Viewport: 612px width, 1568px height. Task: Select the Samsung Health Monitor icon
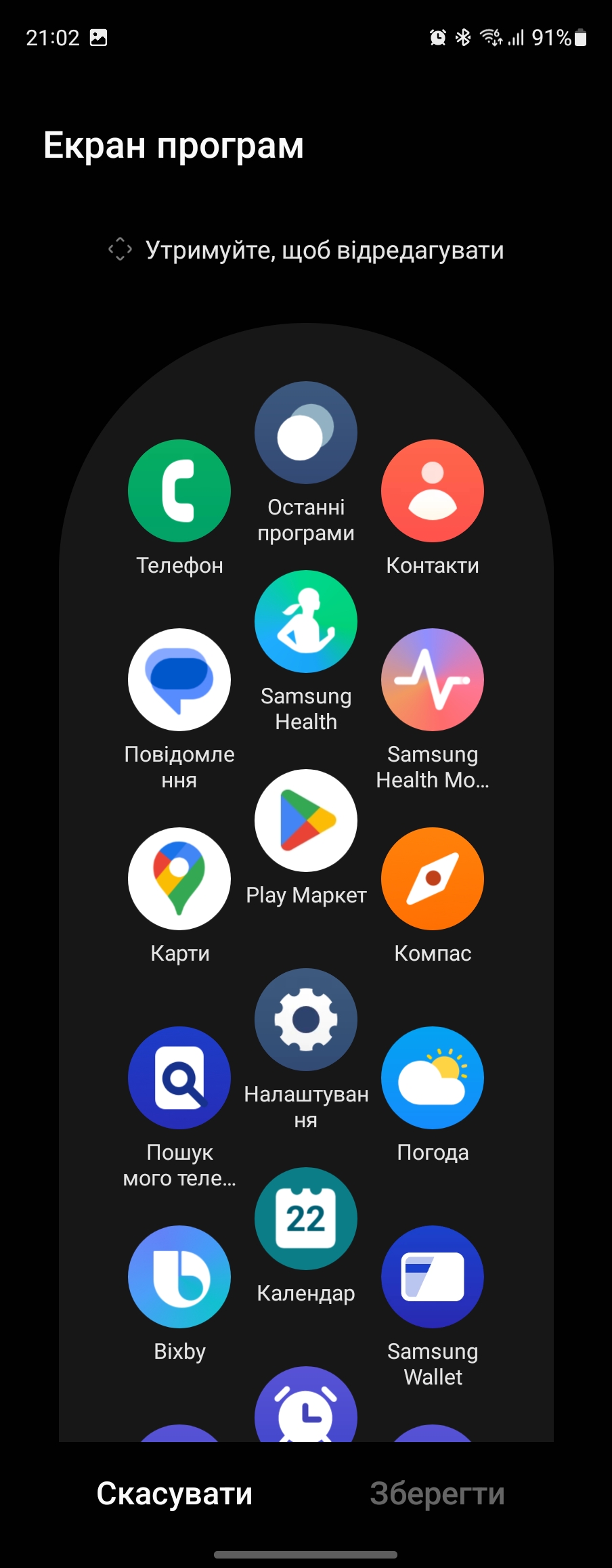(433, 680)
